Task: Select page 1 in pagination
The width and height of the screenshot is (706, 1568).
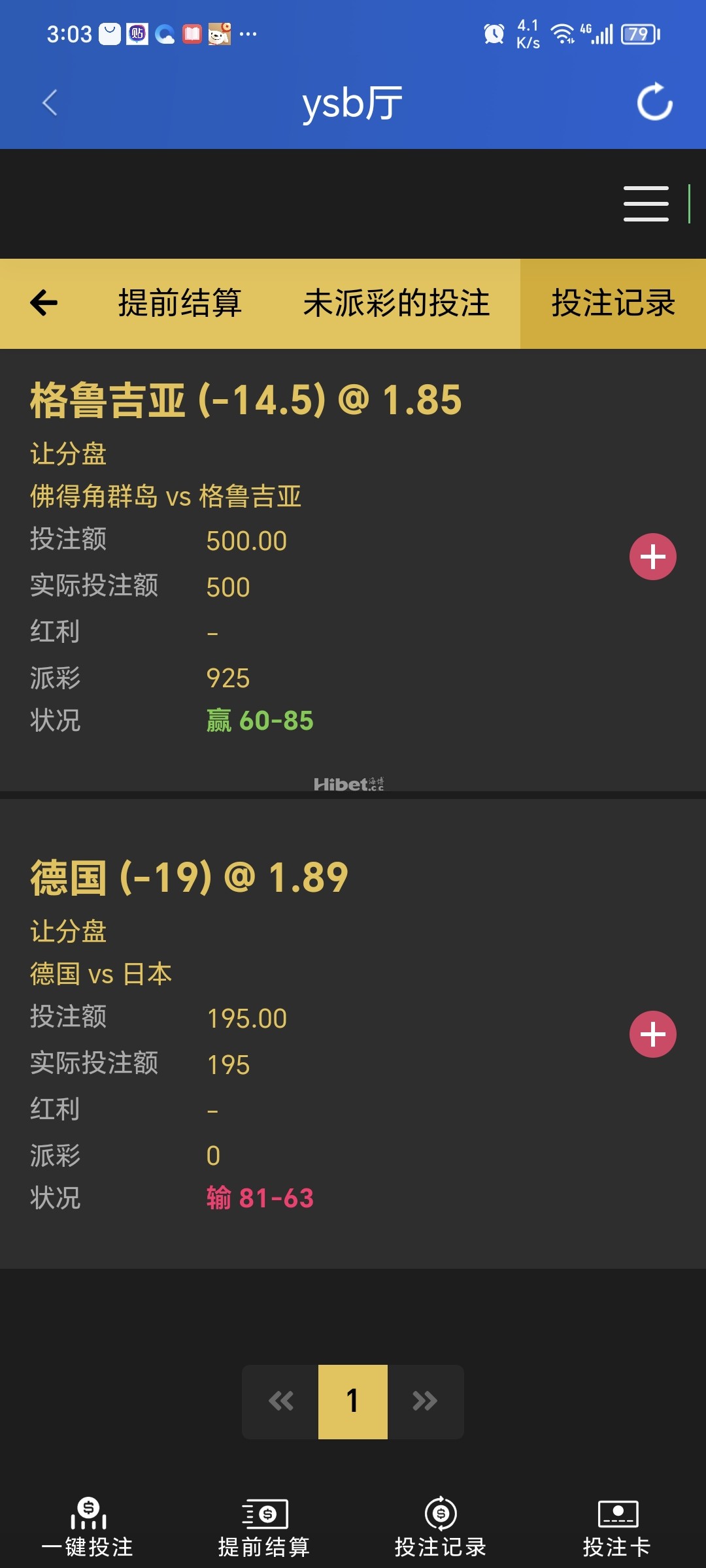Action: click(x=352, y=1401)
